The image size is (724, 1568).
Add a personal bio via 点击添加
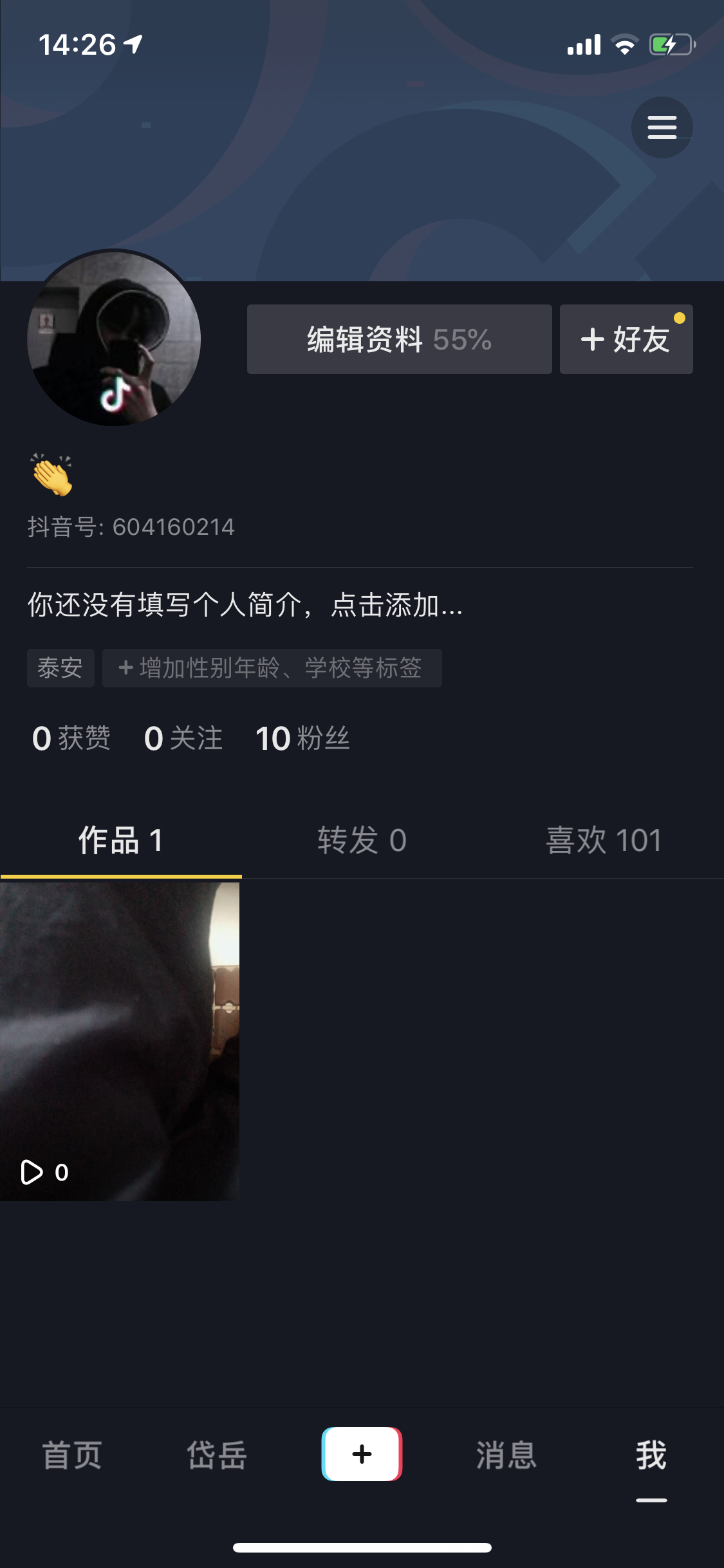(x=245, y=605)
